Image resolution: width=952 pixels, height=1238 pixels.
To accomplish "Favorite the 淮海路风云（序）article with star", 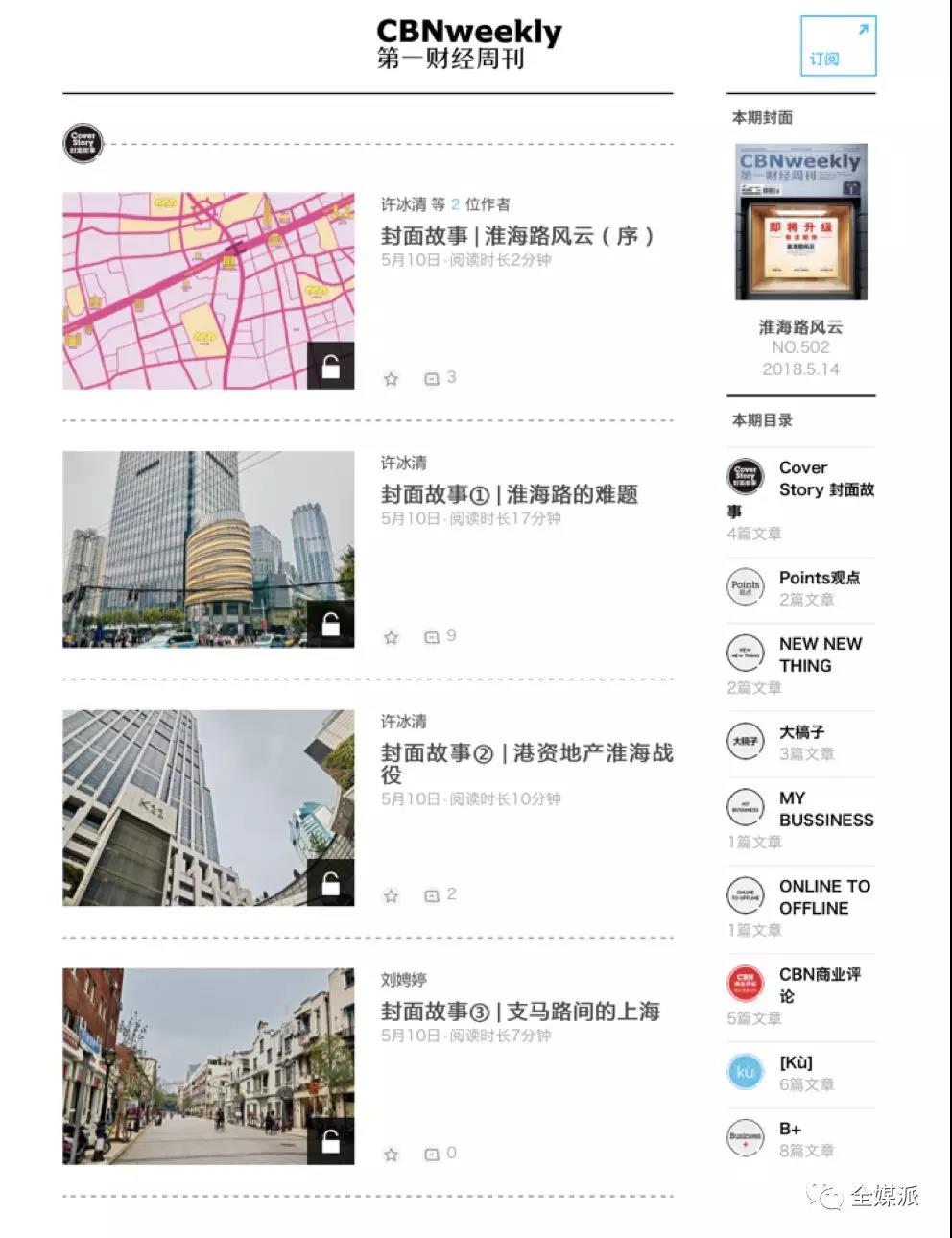I will (x=391, y=379).
